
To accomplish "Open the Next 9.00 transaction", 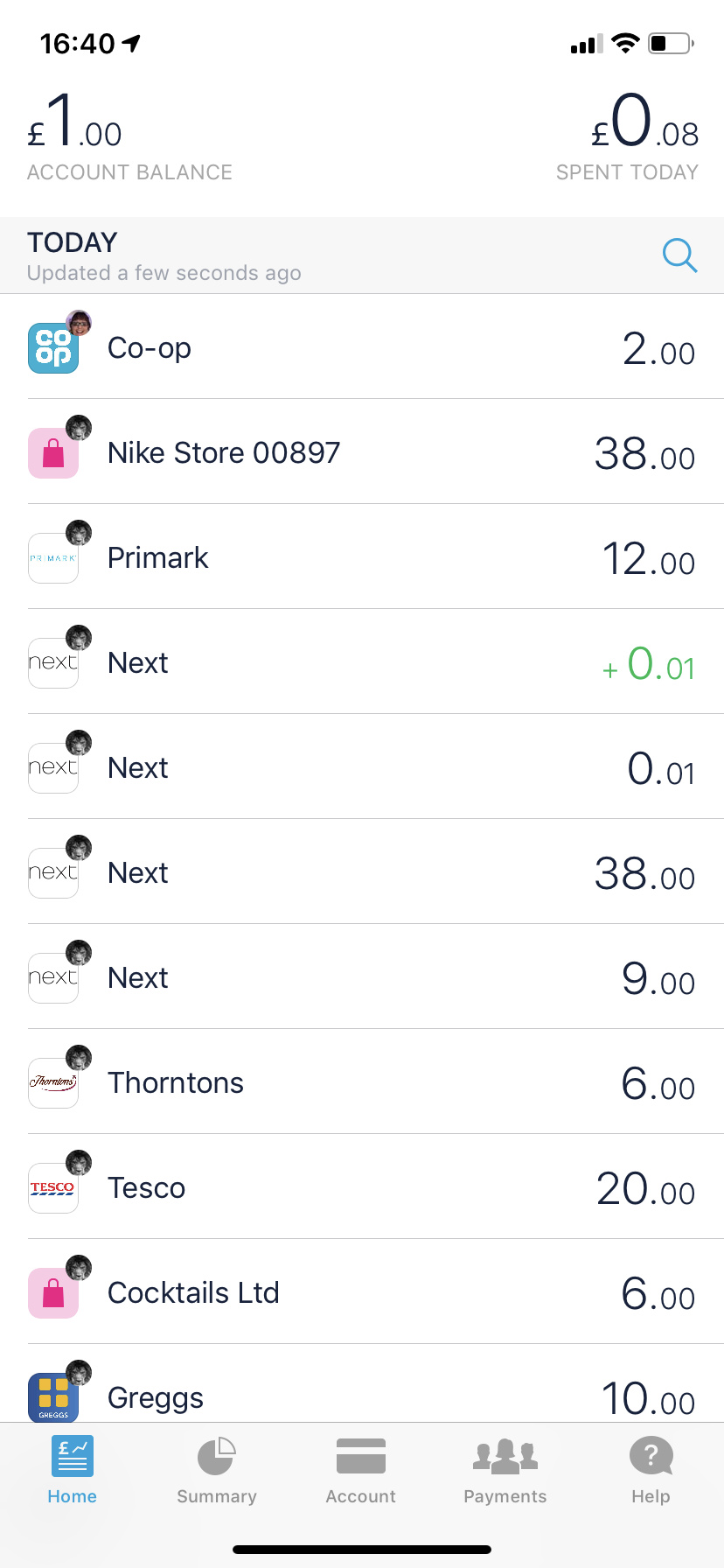I will click(x=362, y=976).
